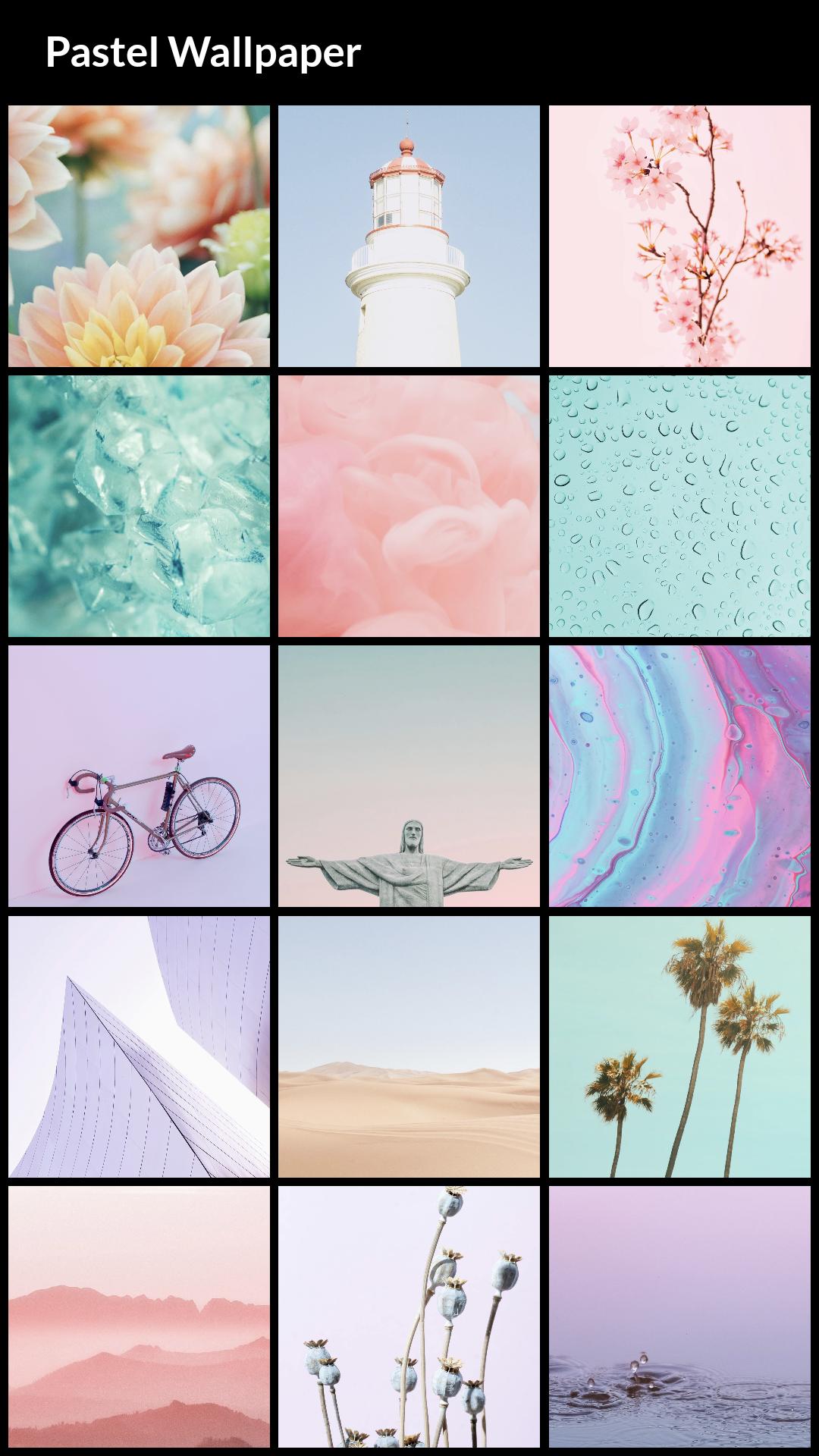Viewport: 819px width, 1456px height.
Task: Click the Pastel Wallpaper title
Action: [203, 52]
